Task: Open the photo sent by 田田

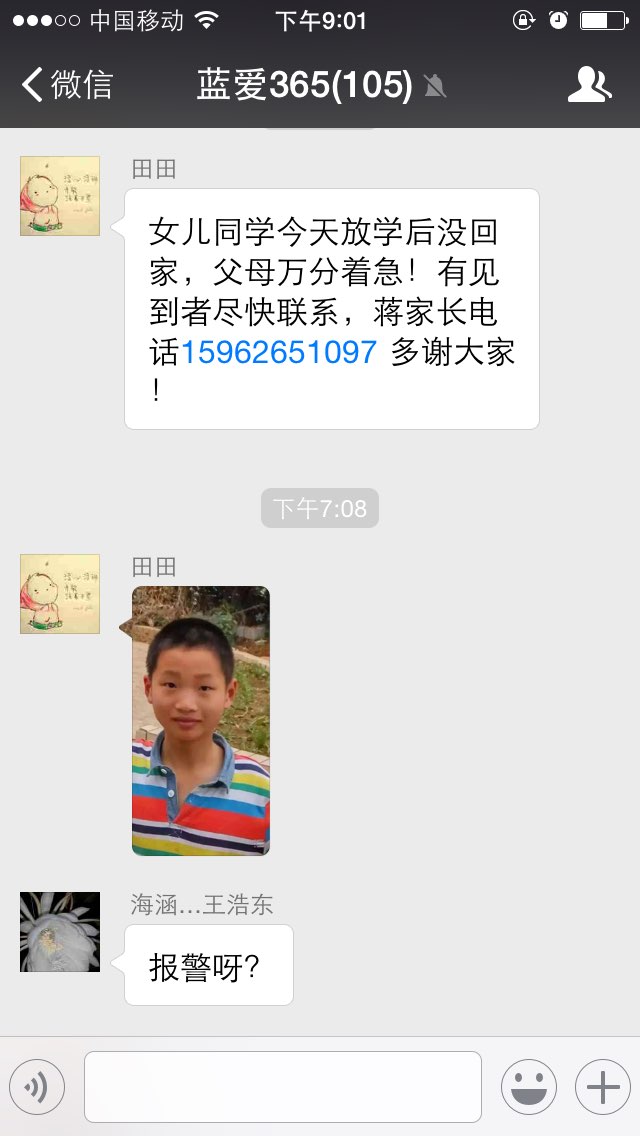Action: 201,720
